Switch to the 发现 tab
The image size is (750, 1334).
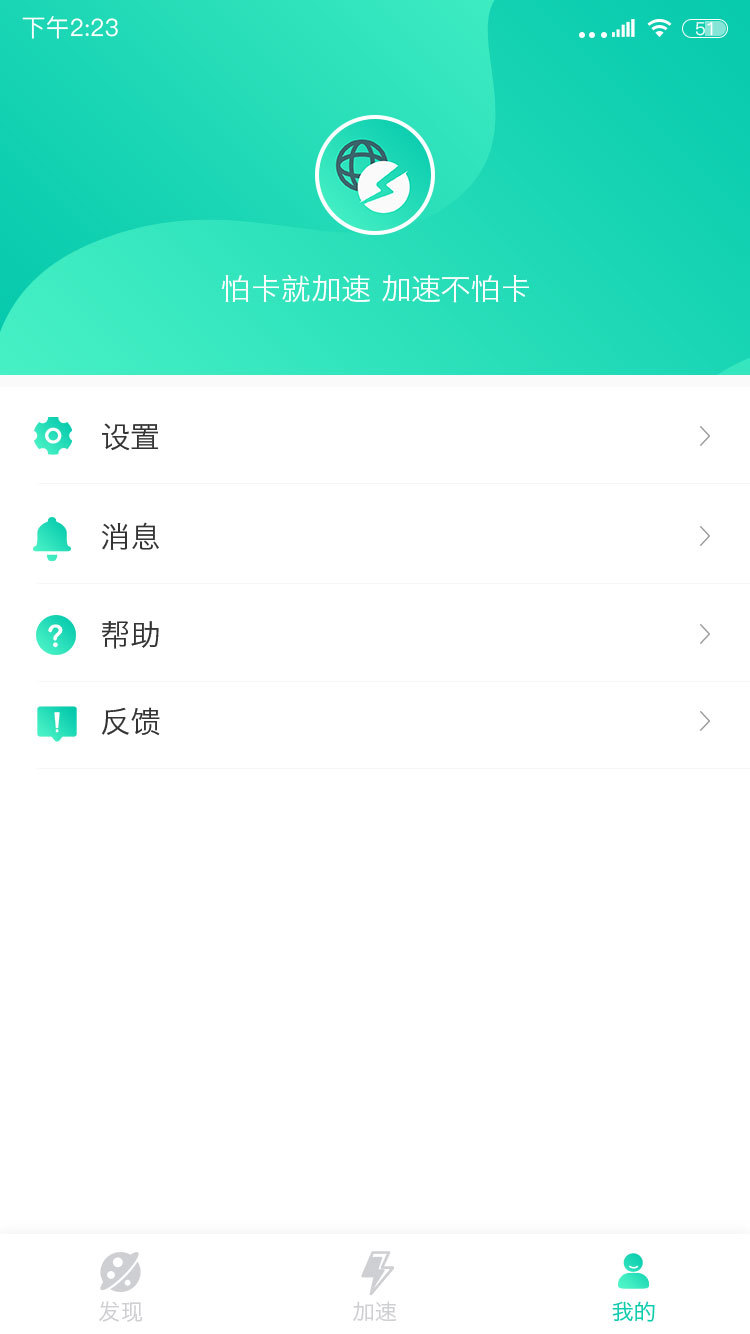tap(121, 1287)
